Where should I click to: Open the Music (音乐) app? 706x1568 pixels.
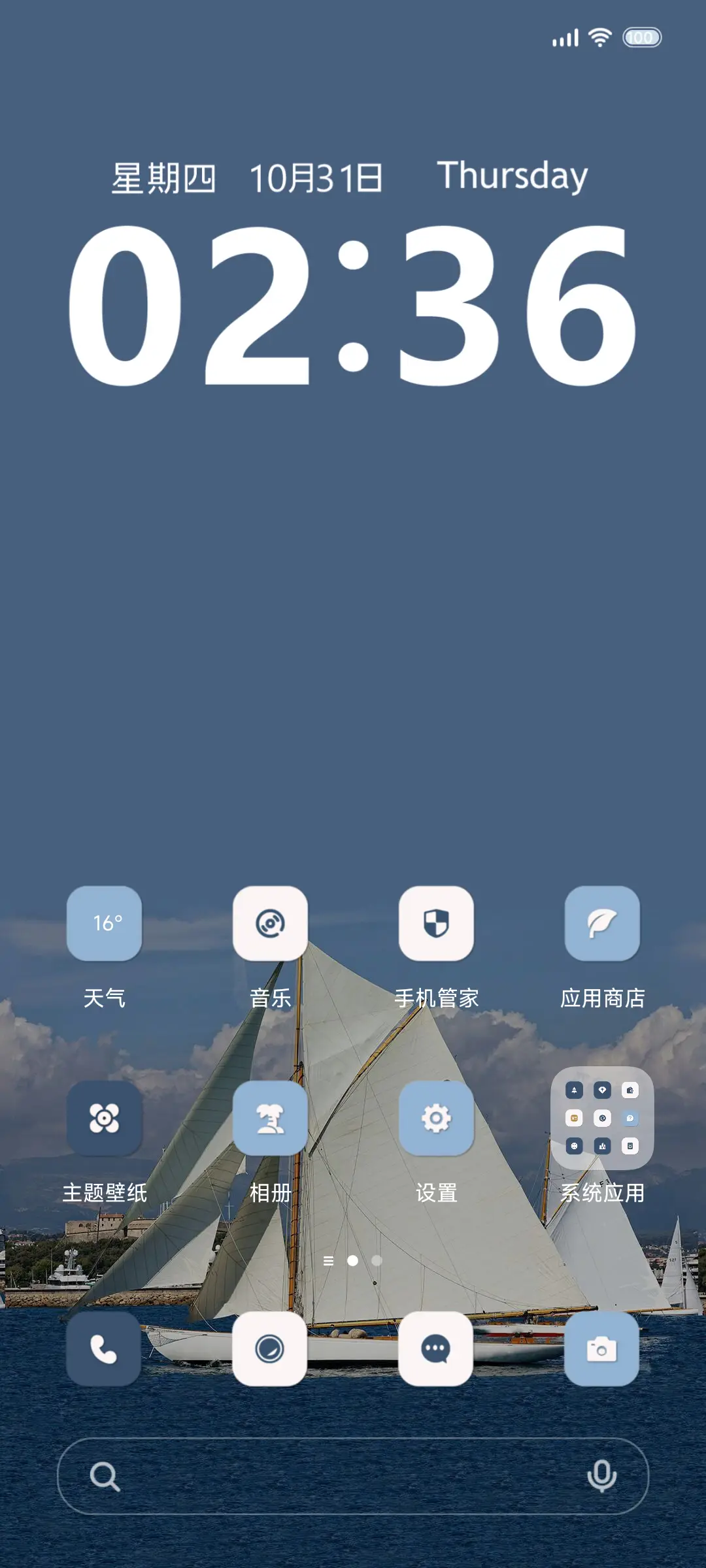[271, 924]
